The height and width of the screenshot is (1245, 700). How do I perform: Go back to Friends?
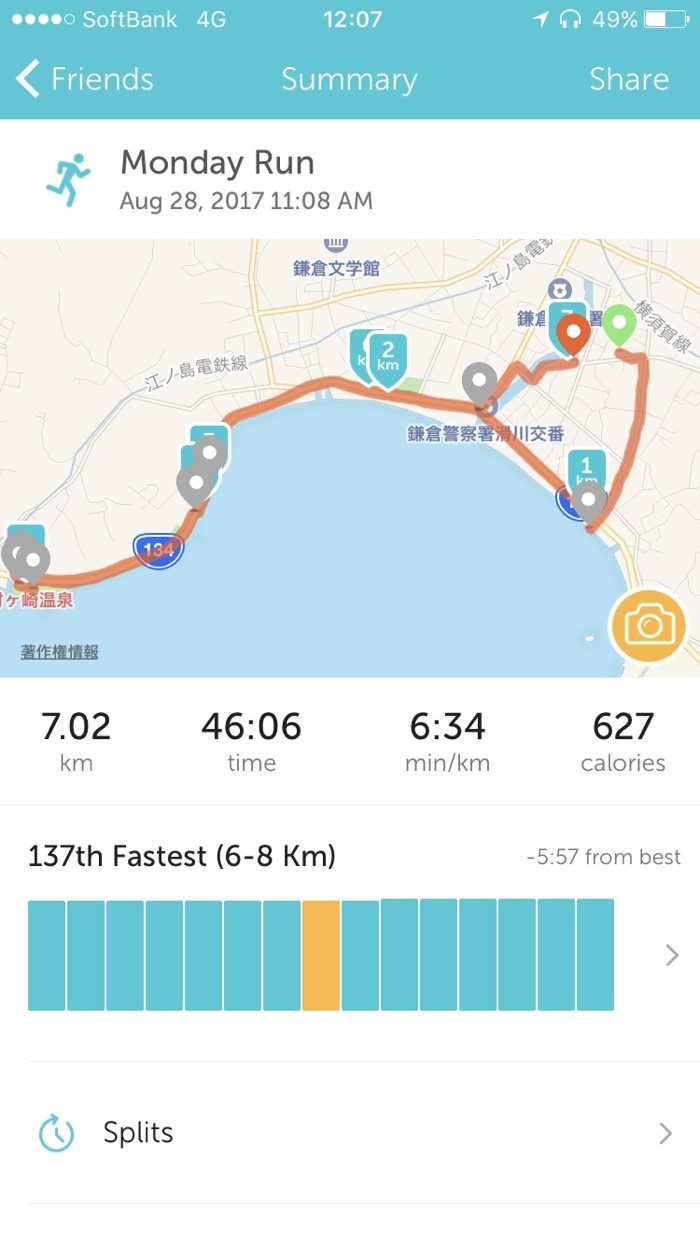[x=85, y=79]
